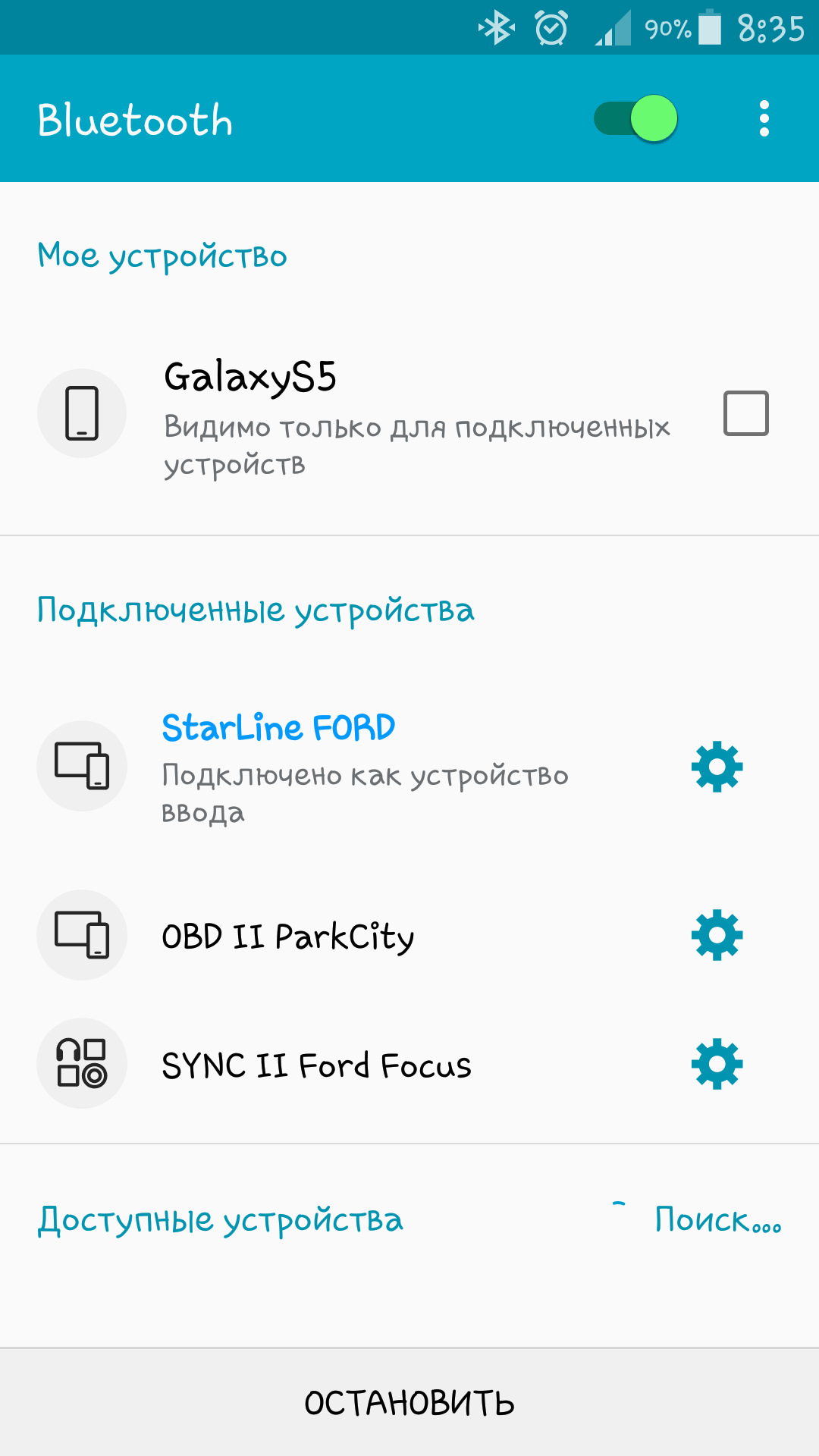Turn off the Bluetooth switch

click(635, 119)
